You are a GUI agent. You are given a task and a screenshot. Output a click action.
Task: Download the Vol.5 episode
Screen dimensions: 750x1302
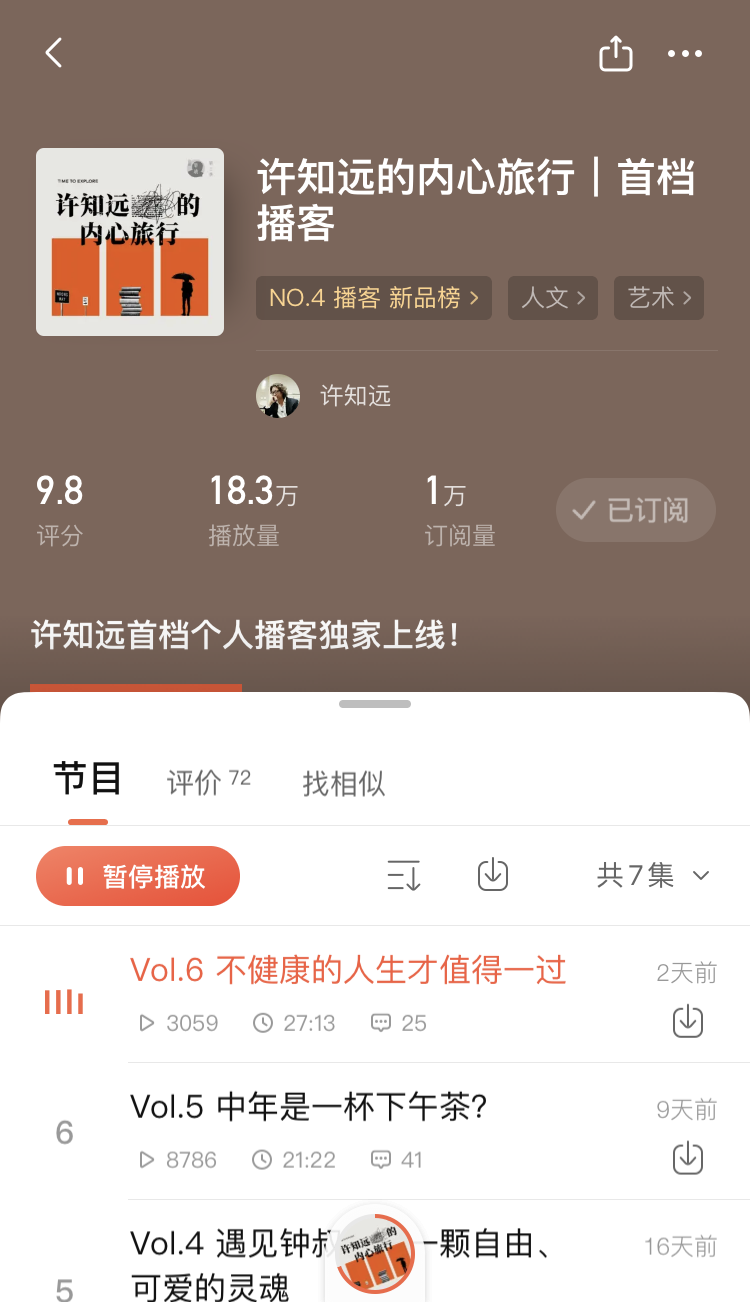pos(687,1159)
